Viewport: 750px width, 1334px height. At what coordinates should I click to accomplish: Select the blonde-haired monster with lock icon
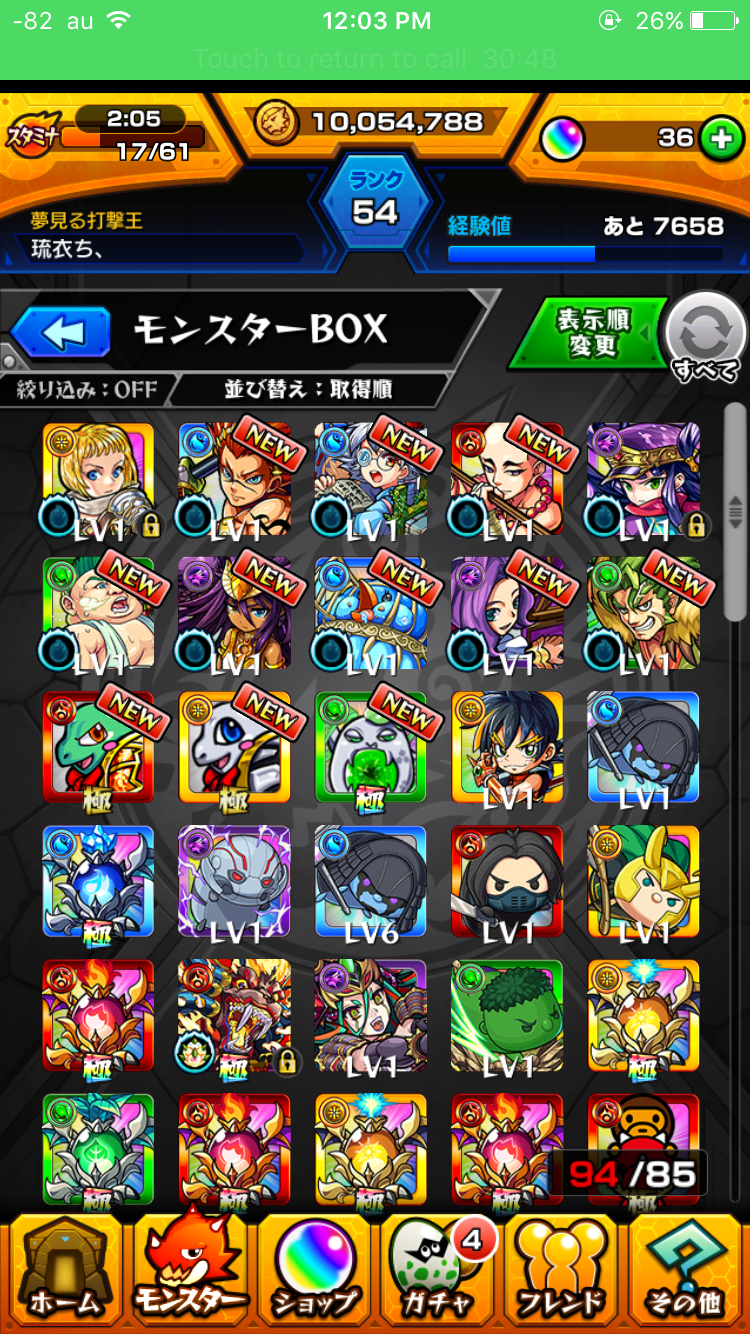click(98, 481)
